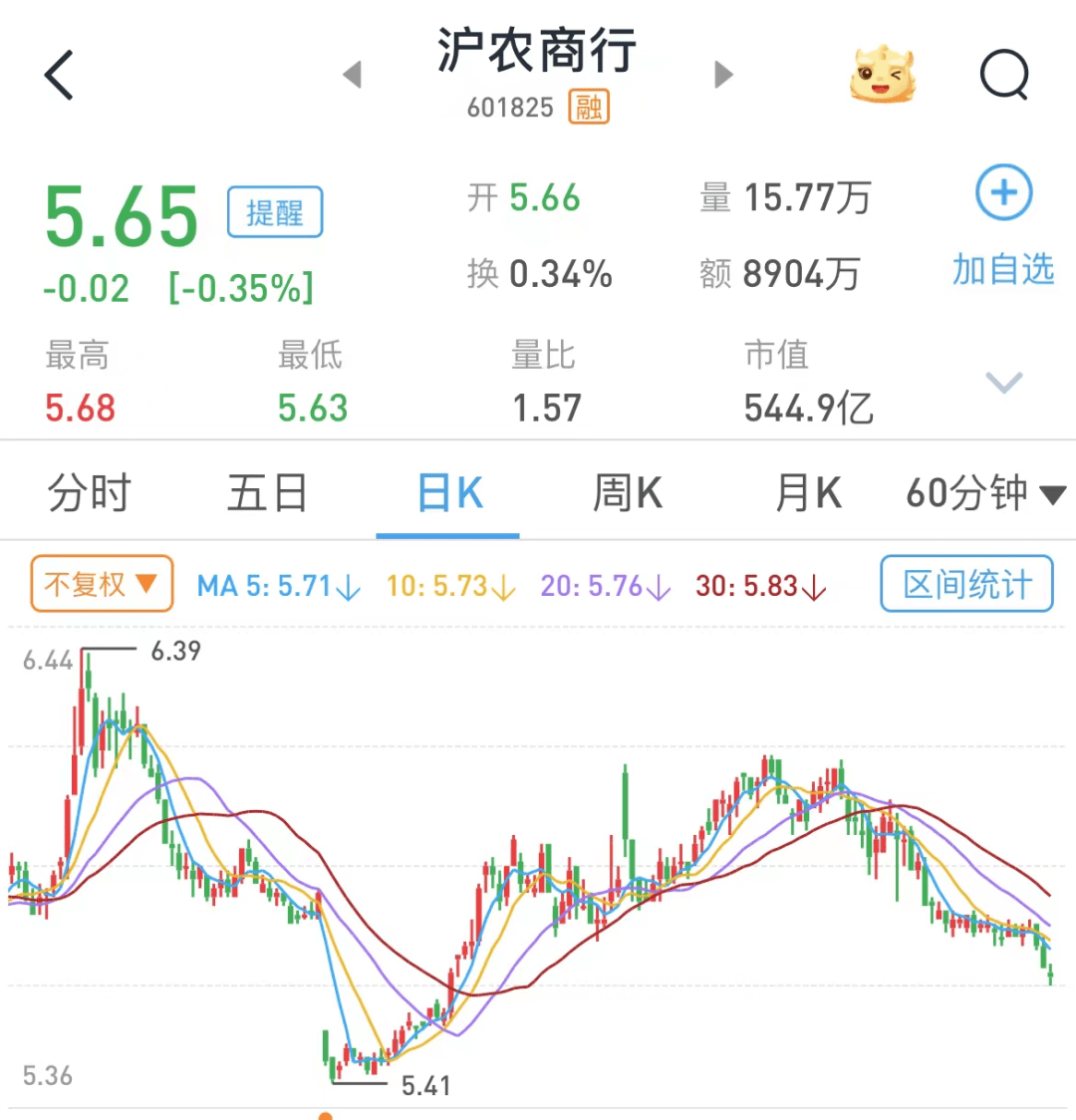Screen dimensions: 1076x1120
Task: Switch to the next stock
Action: coord(724,75)
